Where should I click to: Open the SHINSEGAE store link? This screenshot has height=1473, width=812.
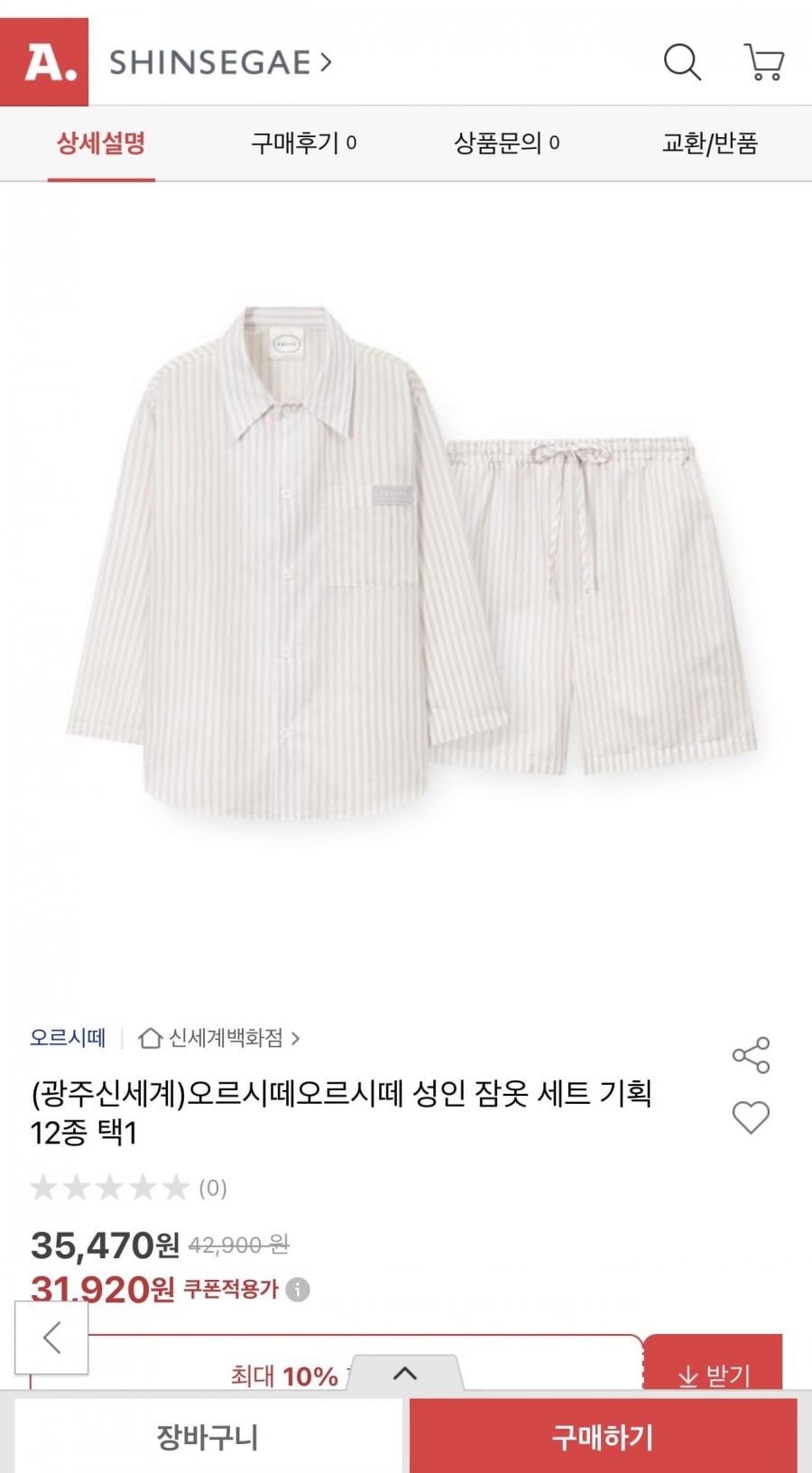pyautogui.click(x=220, y=62)
